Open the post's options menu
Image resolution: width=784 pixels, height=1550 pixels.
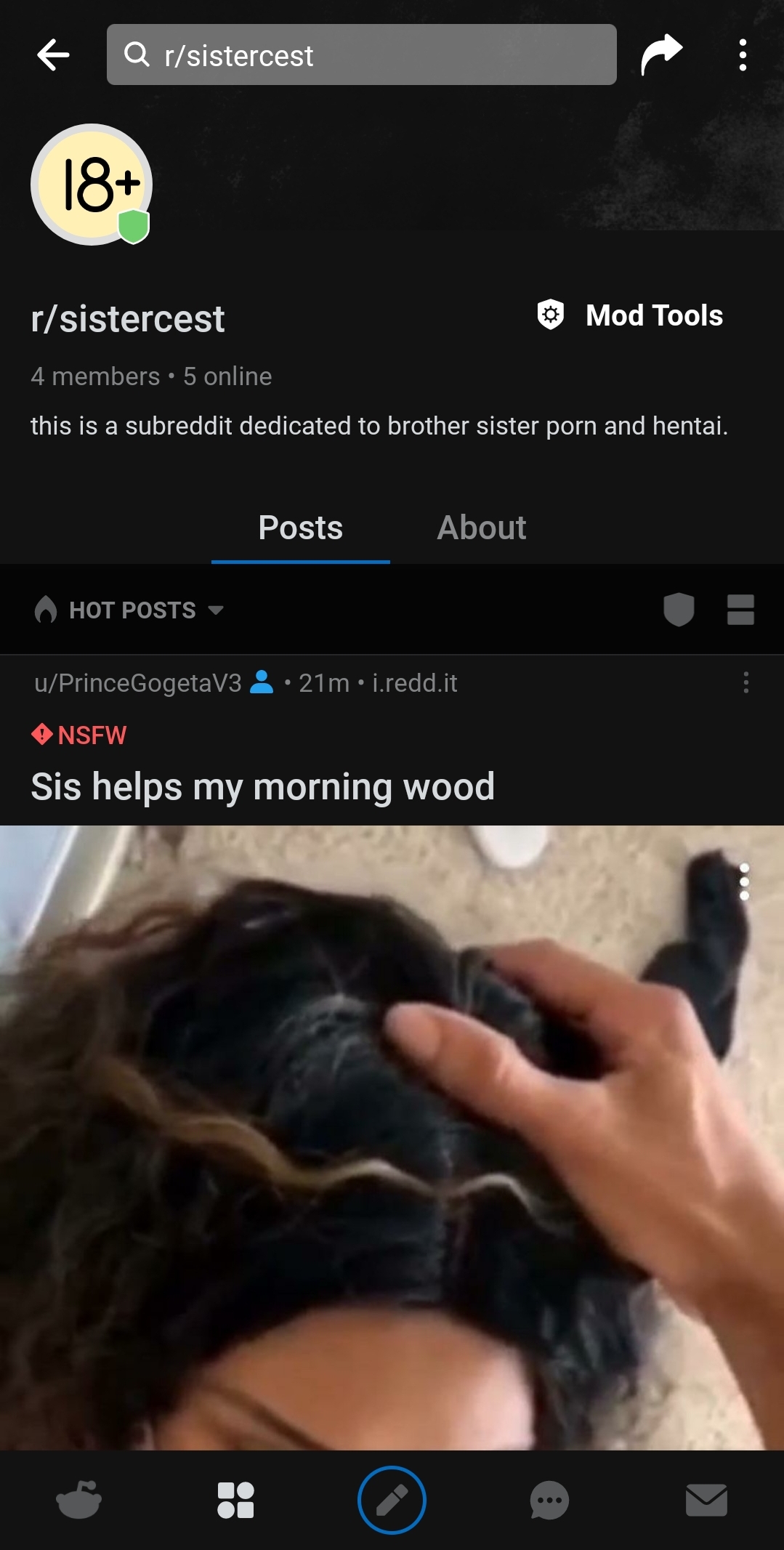pyautogui.click(x=745, y=682)
